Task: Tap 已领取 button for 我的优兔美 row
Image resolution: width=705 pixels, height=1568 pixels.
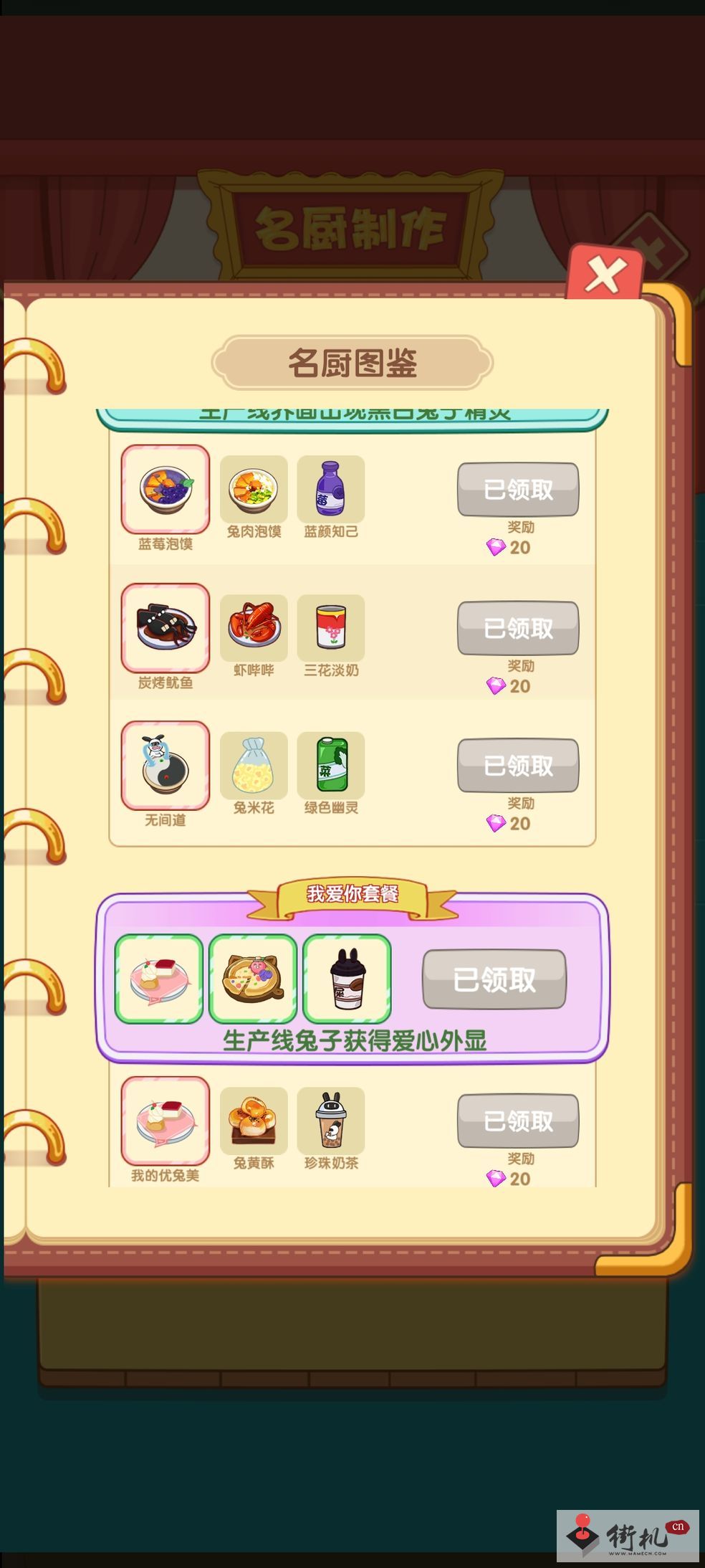Action: coord(518,1121)
